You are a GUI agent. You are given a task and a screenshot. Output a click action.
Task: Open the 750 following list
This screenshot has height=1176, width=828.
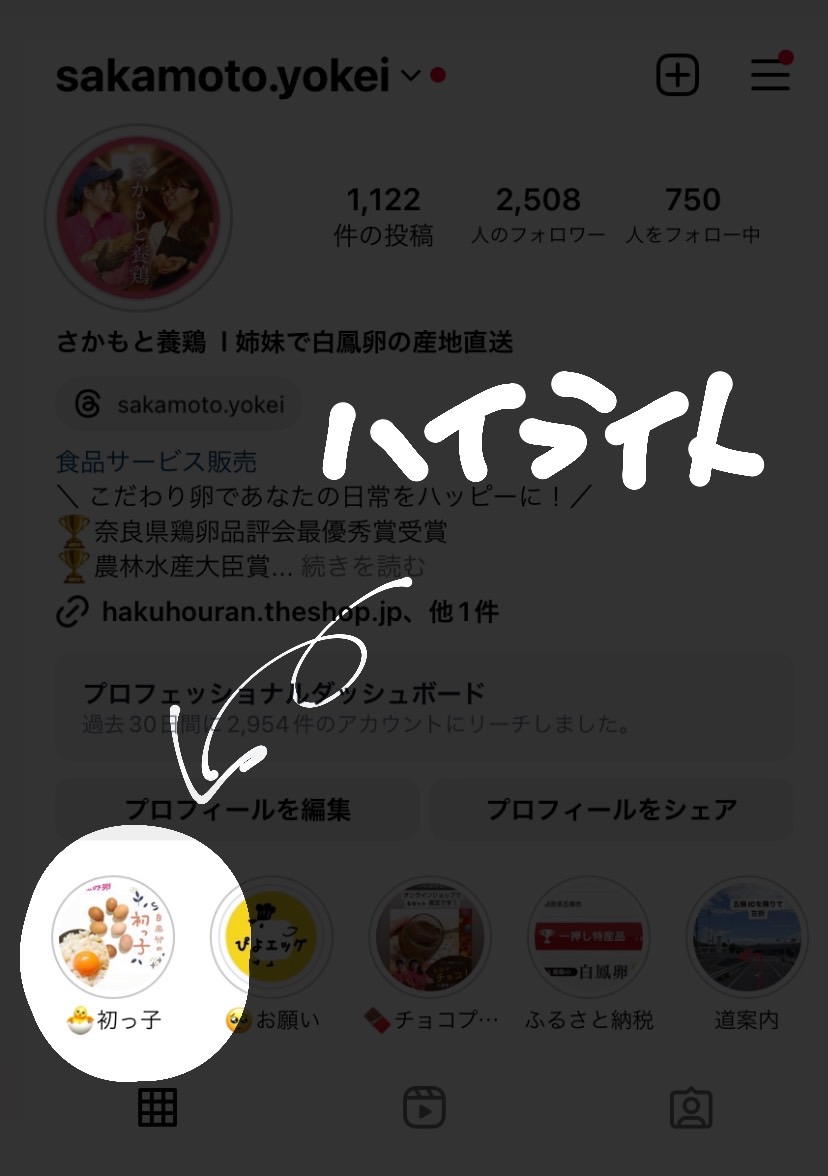(693, 215)
